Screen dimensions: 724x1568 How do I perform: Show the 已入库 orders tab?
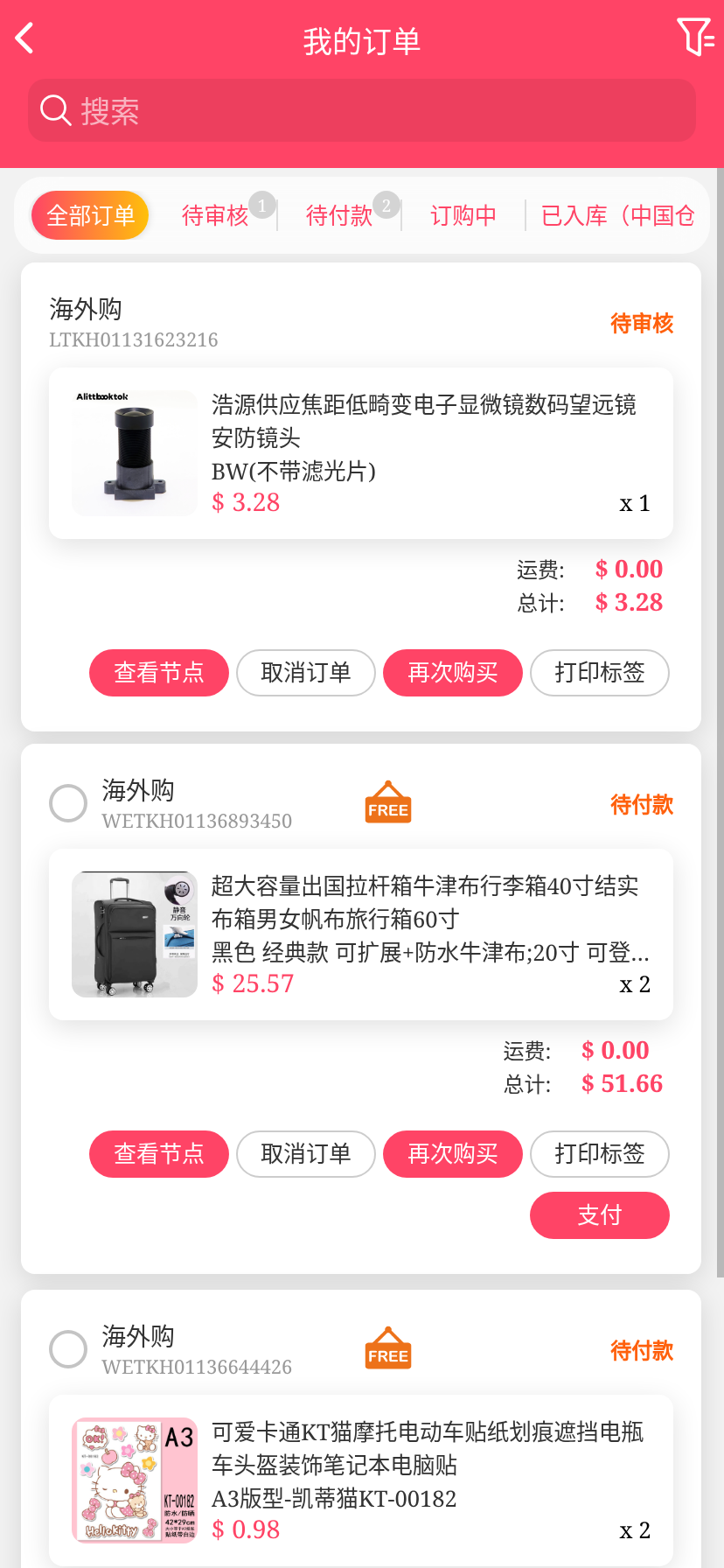click(617, 215)
